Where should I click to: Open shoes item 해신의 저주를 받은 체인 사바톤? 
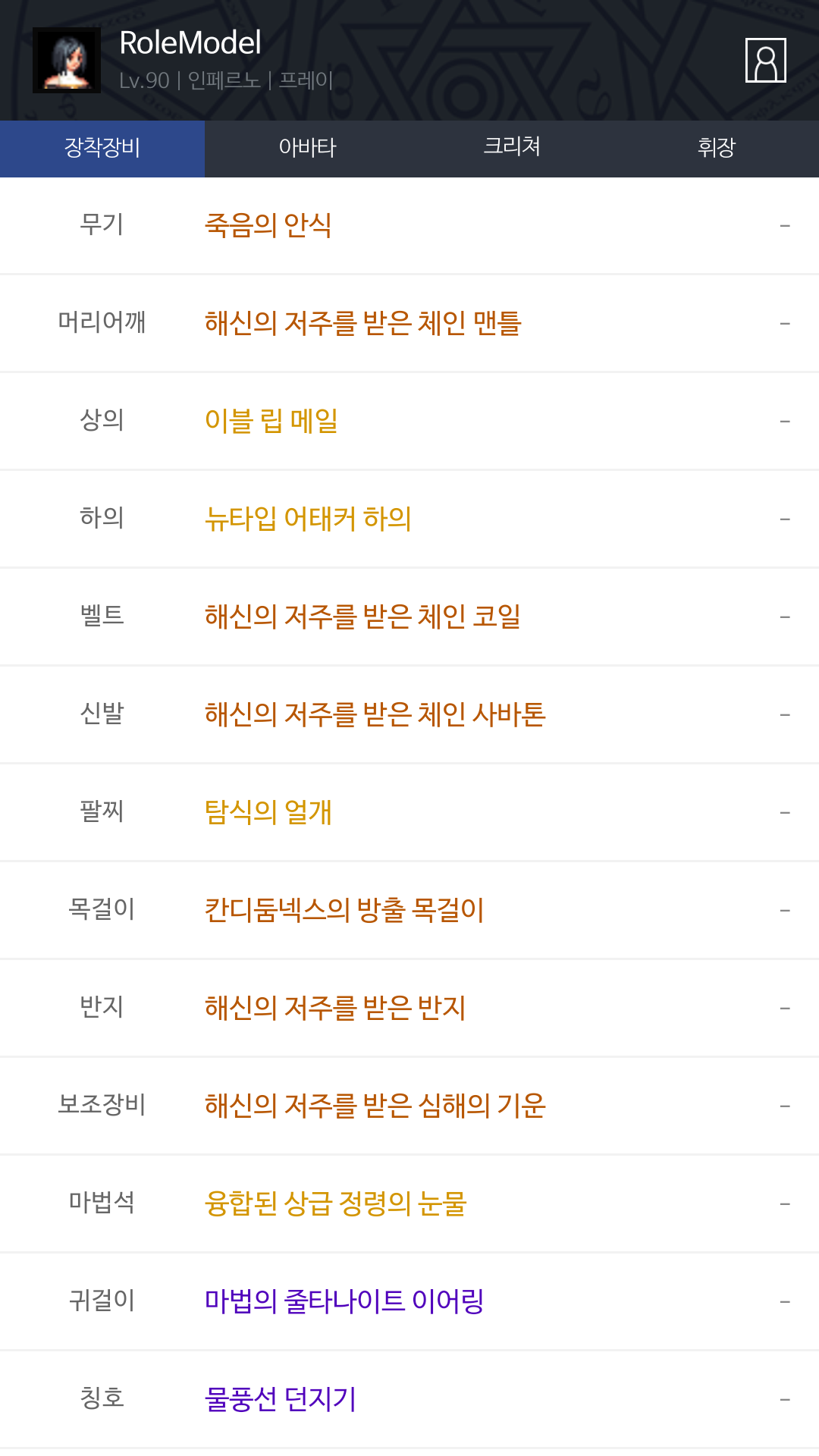[x=375, y=714]
